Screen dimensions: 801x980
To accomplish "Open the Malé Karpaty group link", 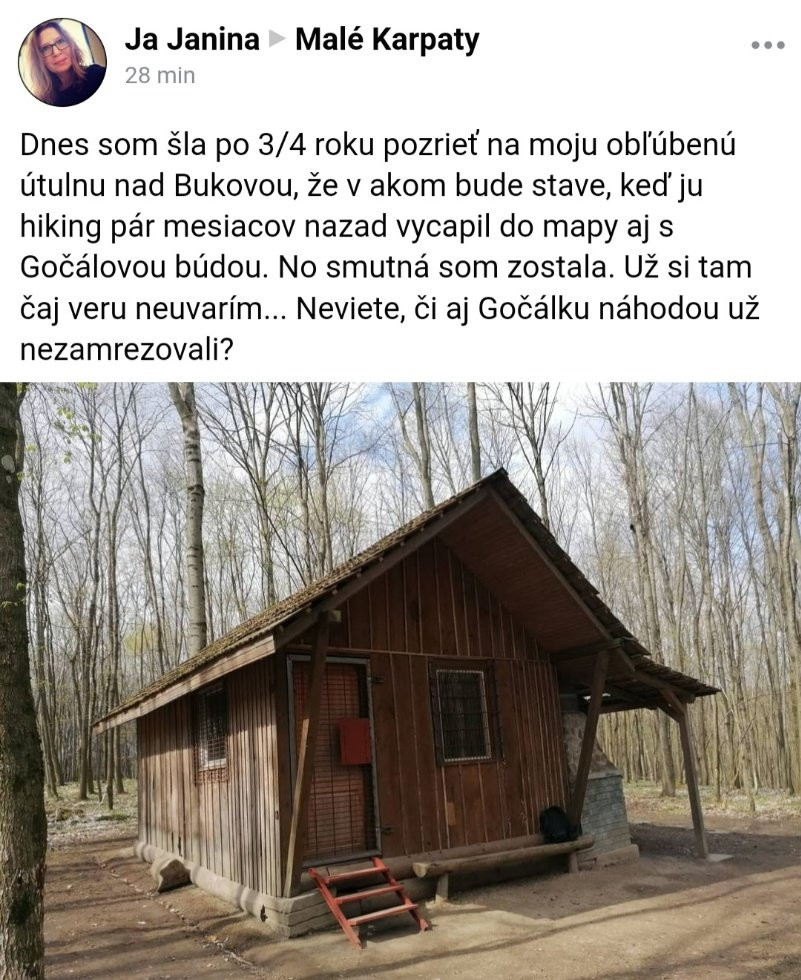I will click(386, 40).
